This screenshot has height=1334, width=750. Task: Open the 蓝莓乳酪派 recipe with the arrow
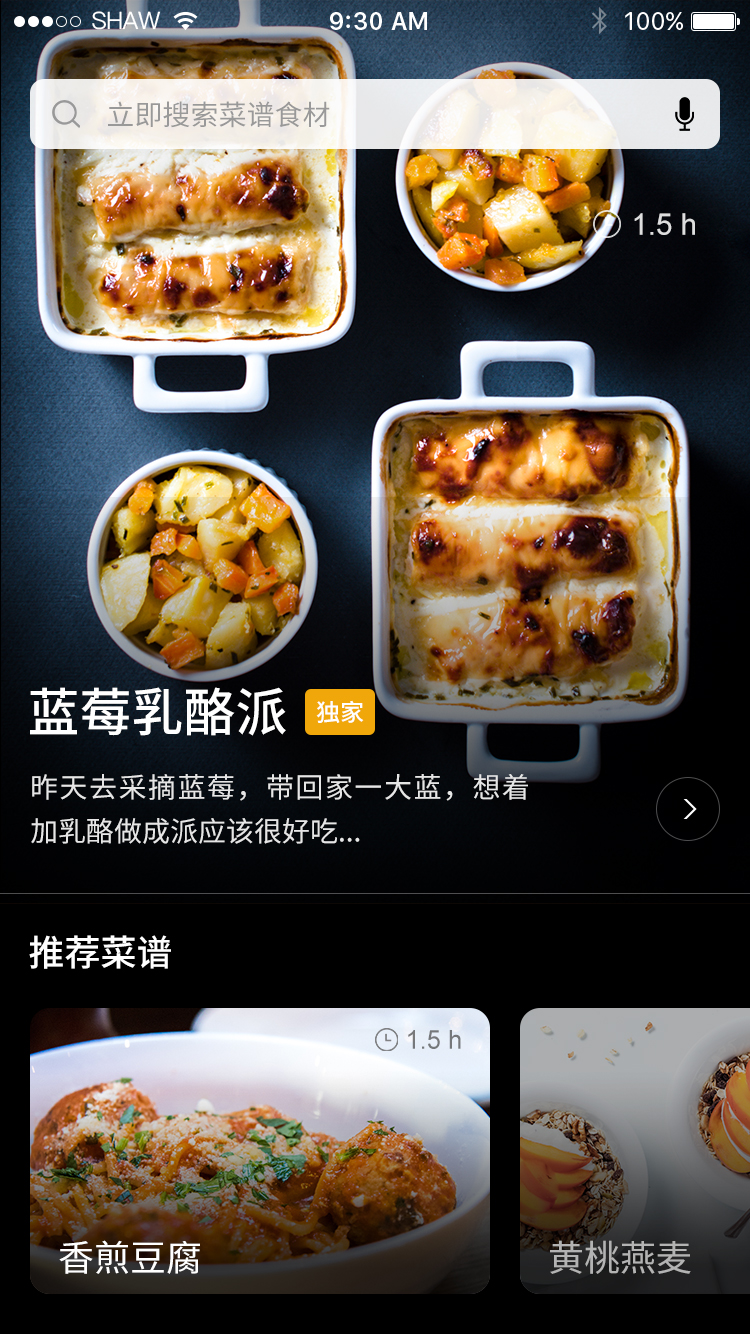click(688, 809)
